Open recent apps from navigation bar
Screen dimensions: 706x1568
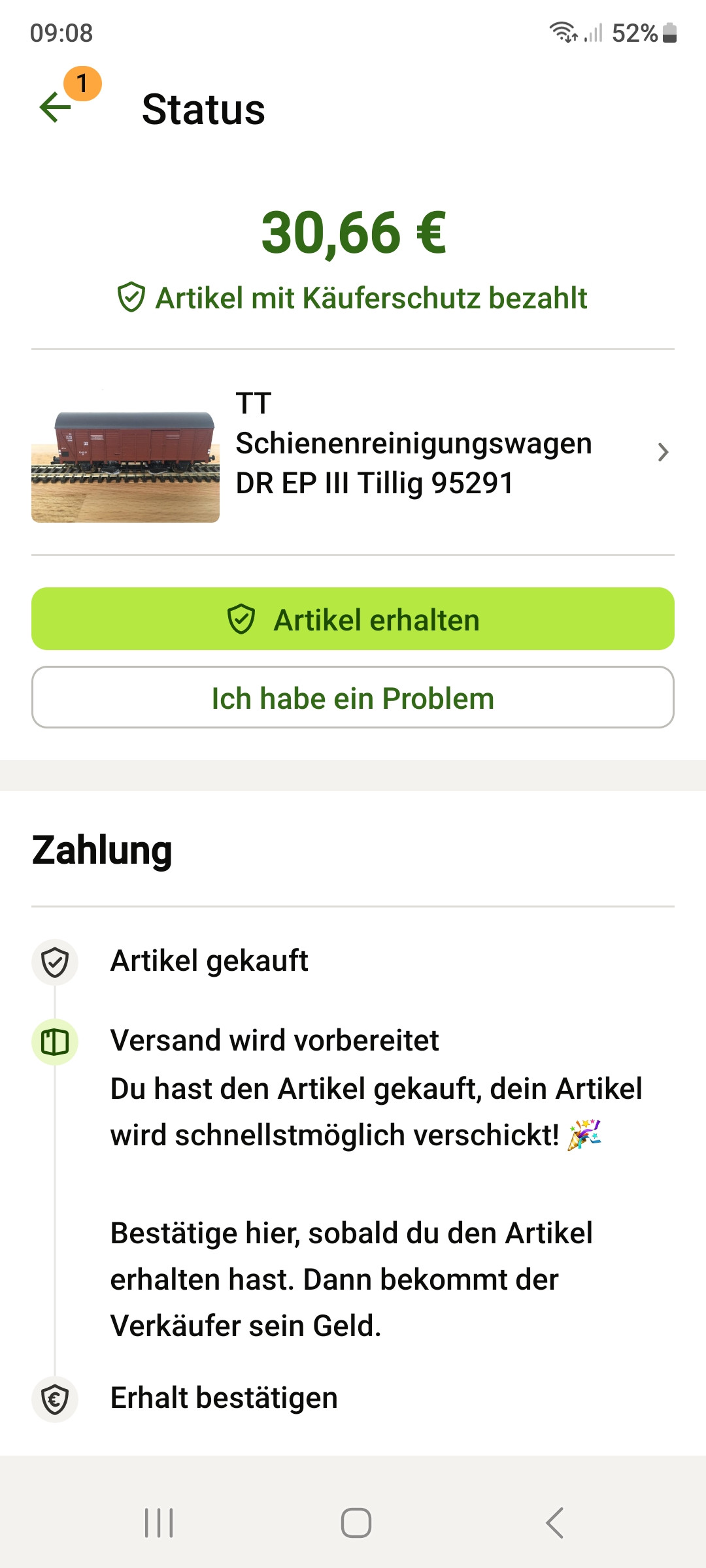[x=159, y=1523]
